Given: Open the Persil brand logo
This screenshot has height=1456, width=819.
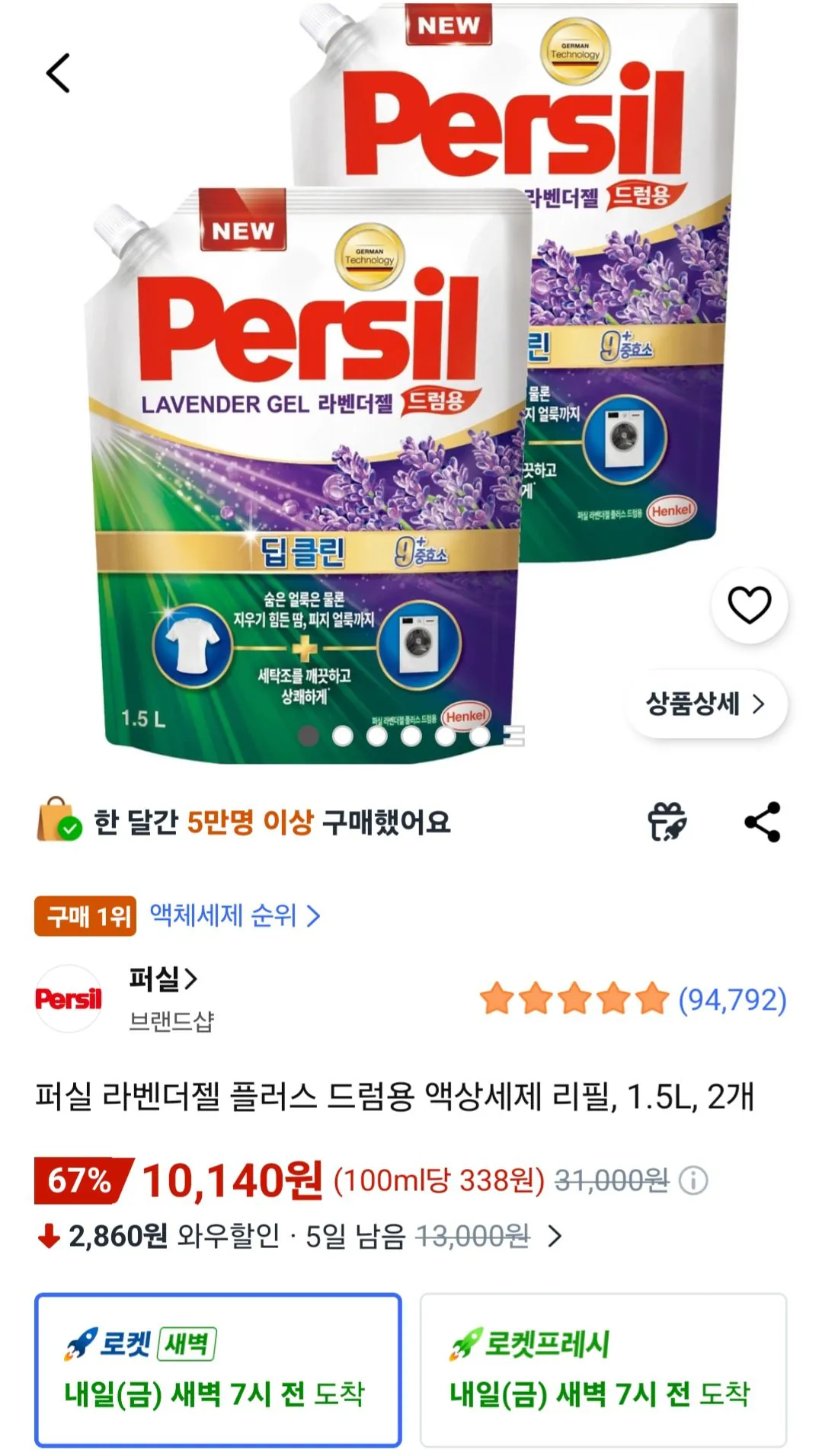Looking at the screenshot, I should 69,998.
